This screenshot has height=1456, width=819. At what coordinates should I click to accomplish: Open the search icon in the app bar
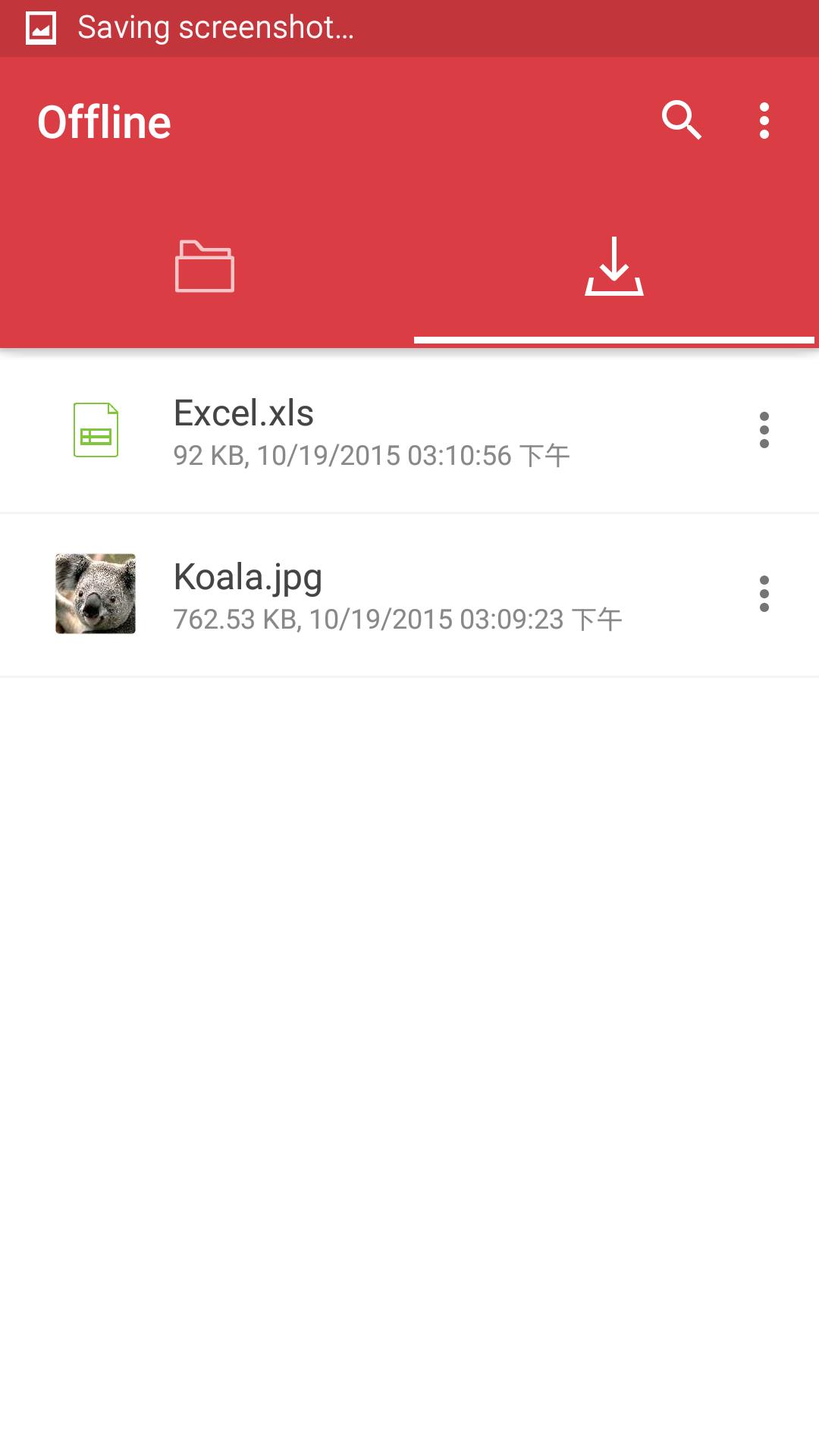click(681, 121)
